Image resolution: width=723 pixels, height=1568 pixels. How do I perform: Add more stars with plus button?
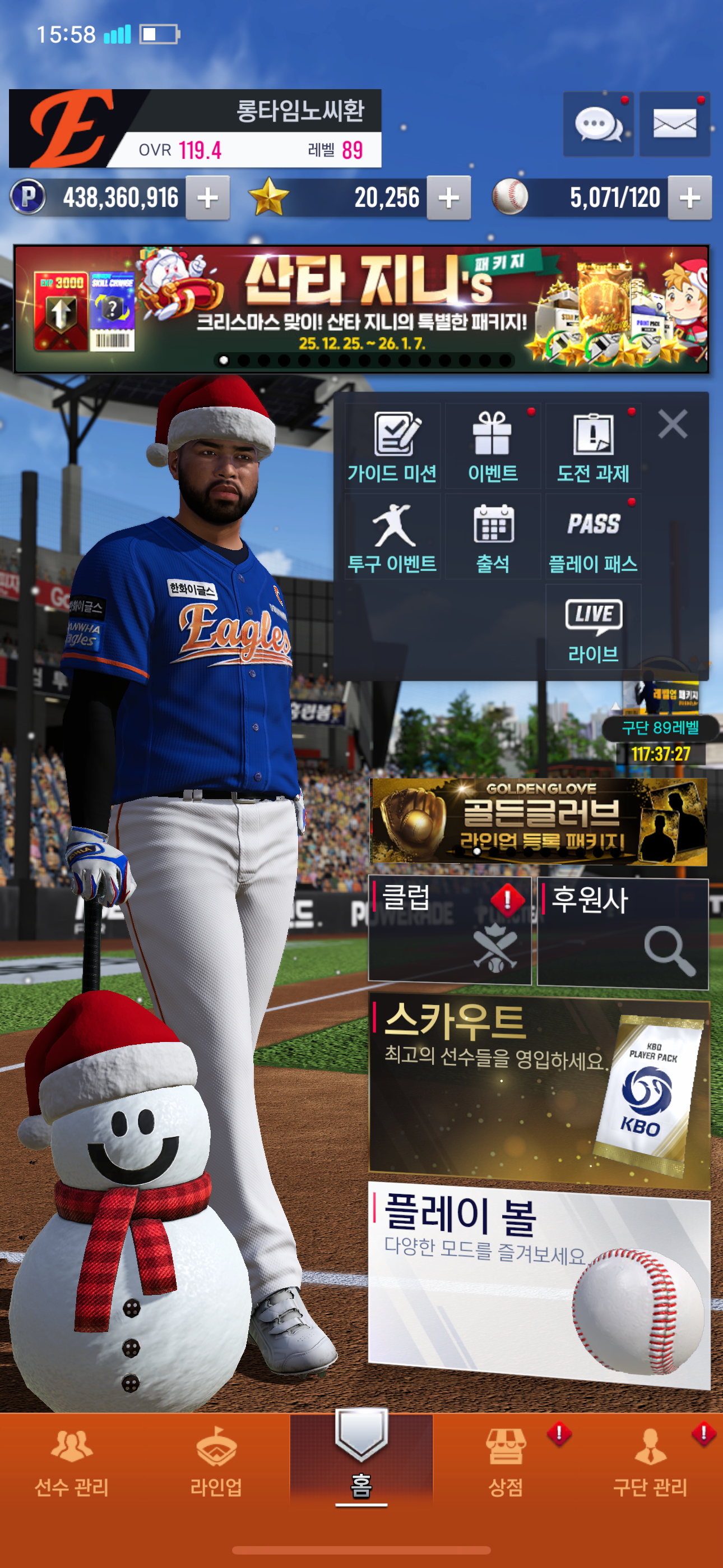[x=448, y=198]
